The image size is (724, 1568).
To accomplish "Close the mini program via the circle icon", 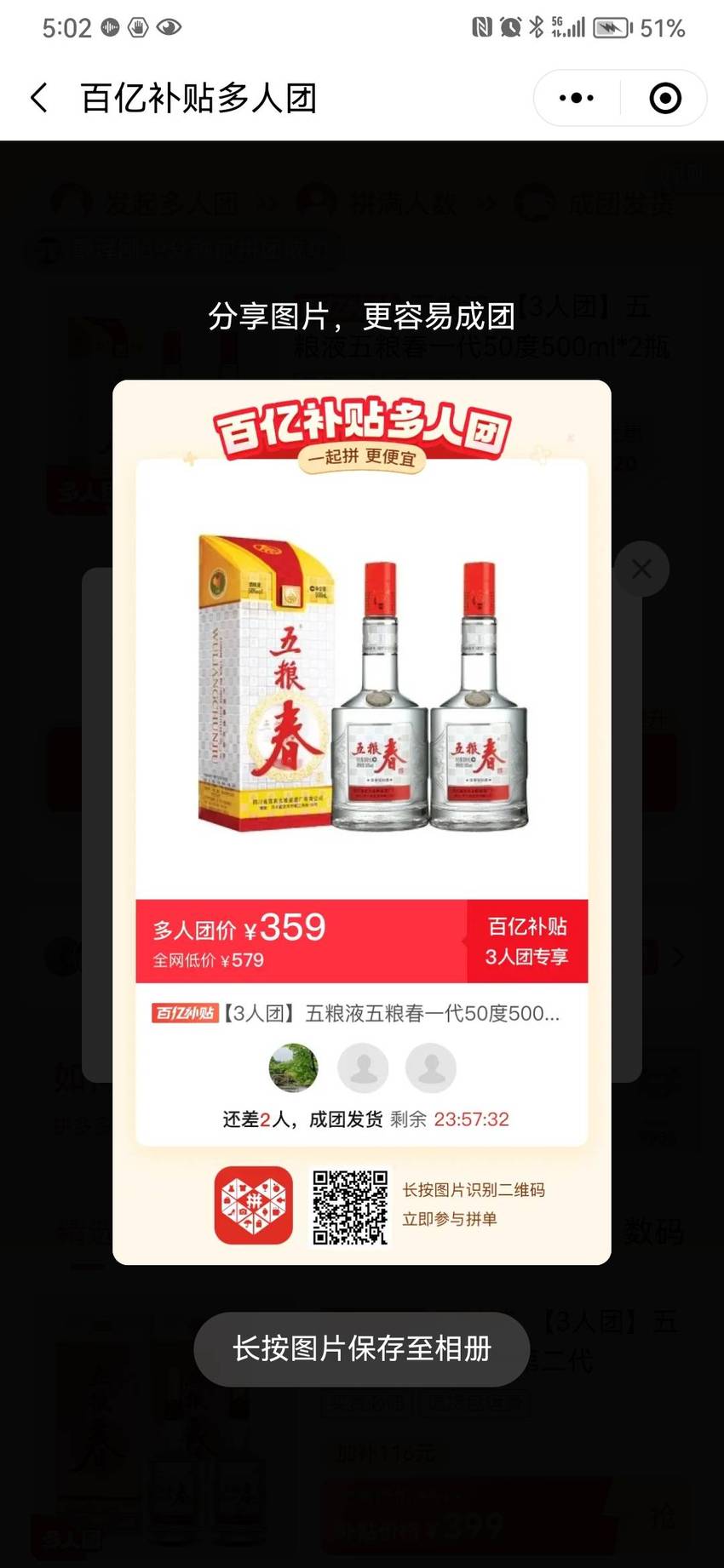I will click(x=665, y=98).
